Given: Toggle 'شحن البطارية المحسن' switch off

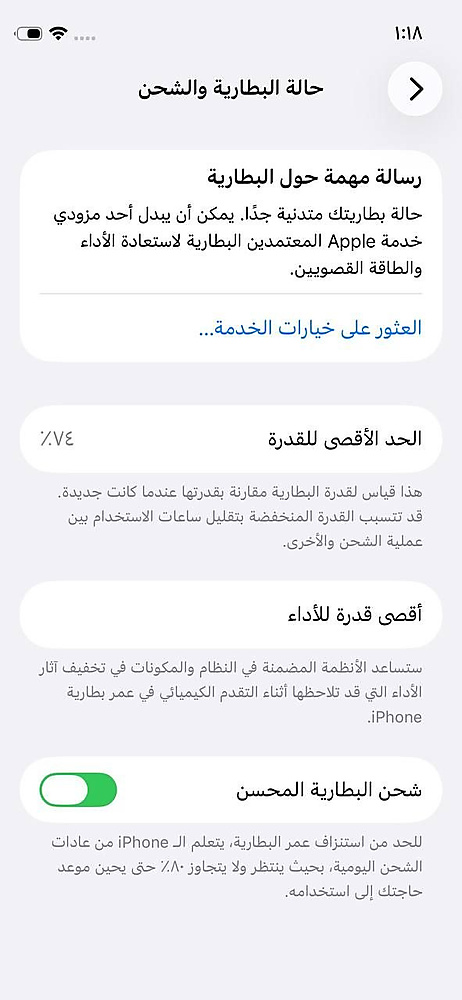Looking at the screenshot, I should (x=78, y=791).
